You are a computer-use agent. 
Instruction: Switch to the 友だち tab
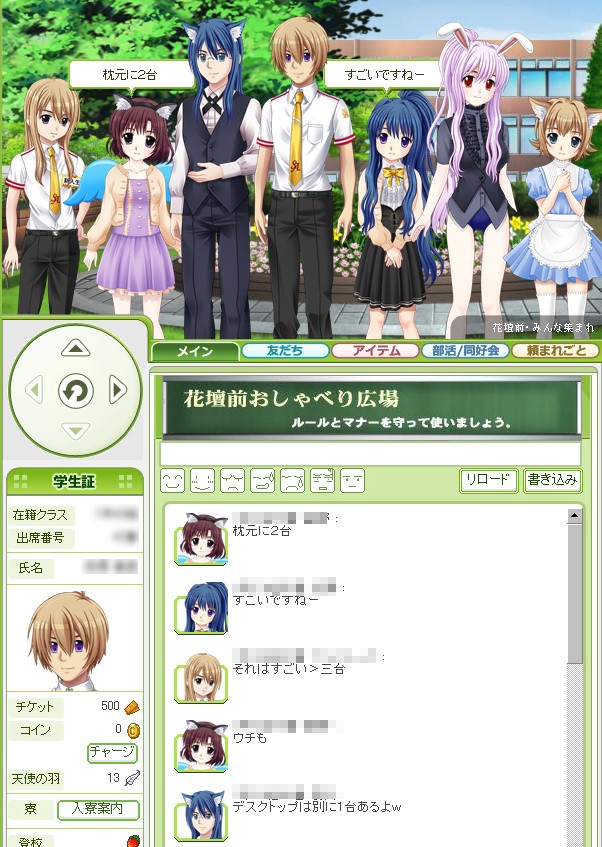[283, 351]
